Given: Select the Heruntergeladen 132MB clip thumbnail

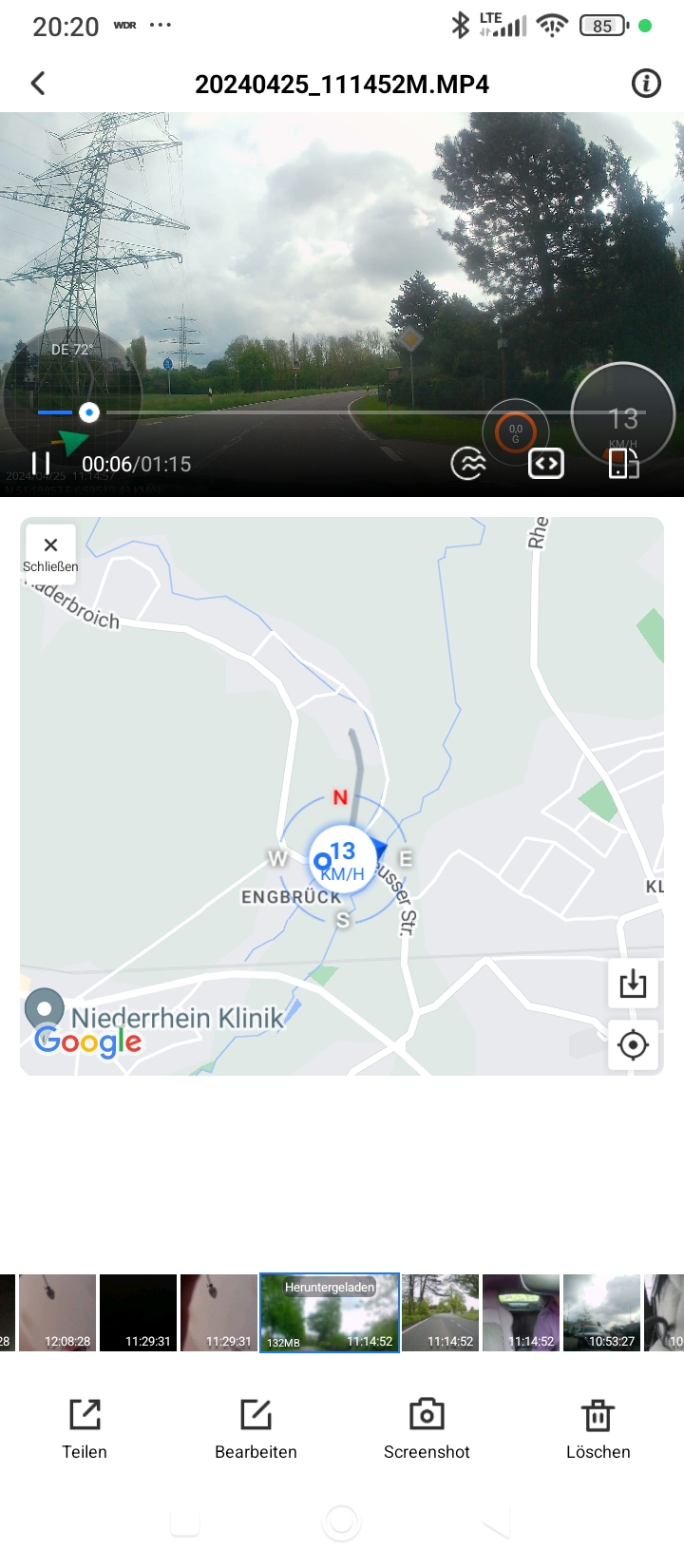Looking at the screenshot, I should pyautogui.click(x=330, y=1312).
